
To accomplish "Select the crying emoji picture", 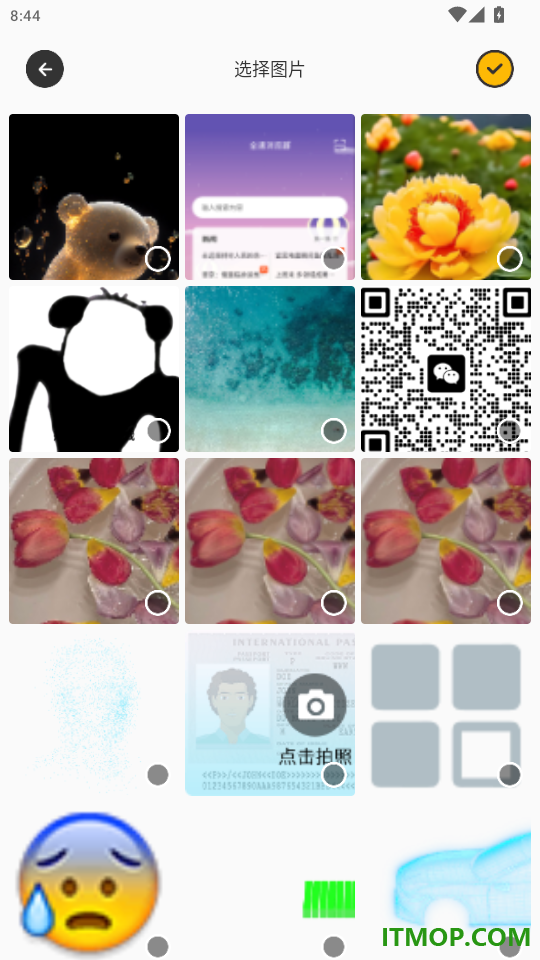I will tap(94, 880).
